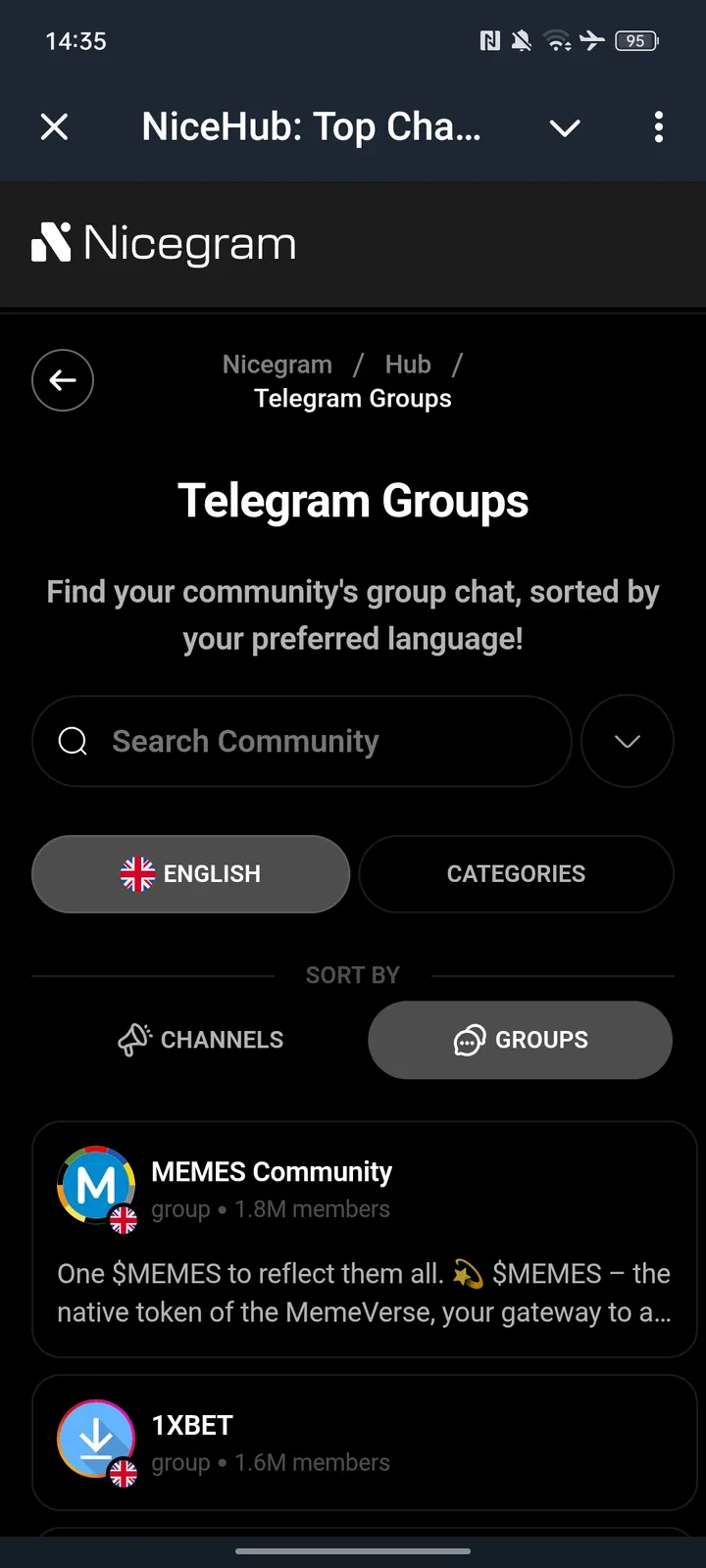Expand the chevron beside the search box
Screen dimensions: 706x1568
pos(628,741)
